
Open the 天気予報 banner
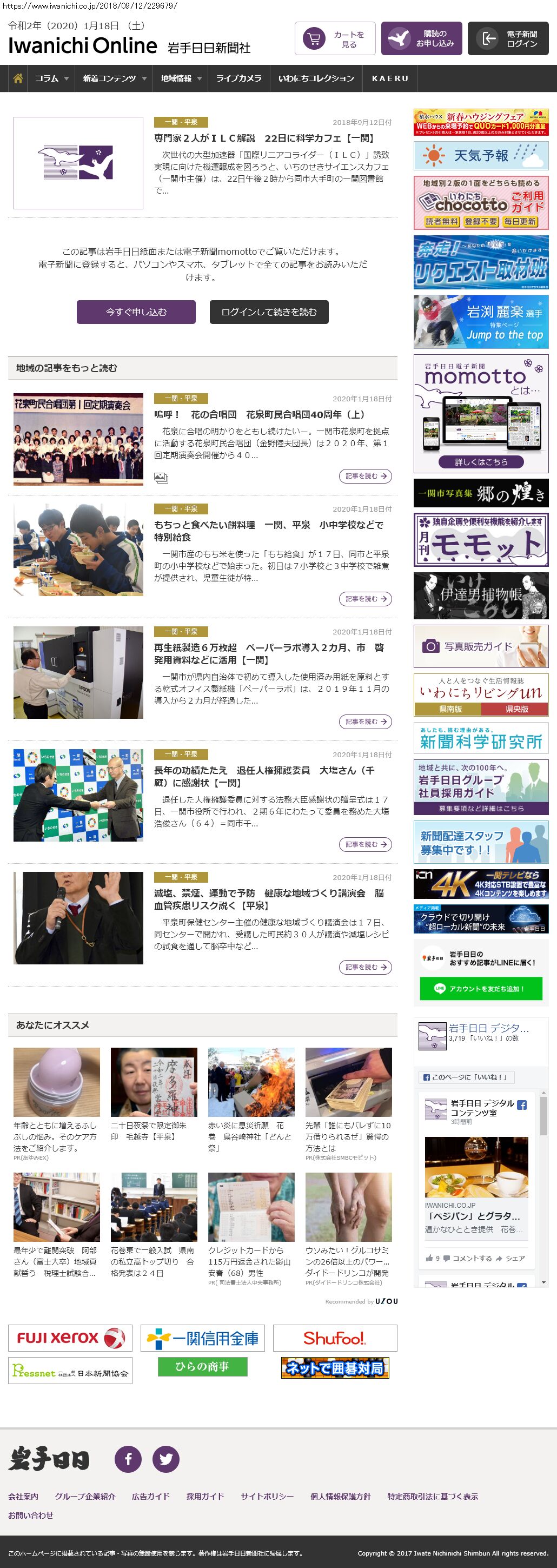(481, 156)
